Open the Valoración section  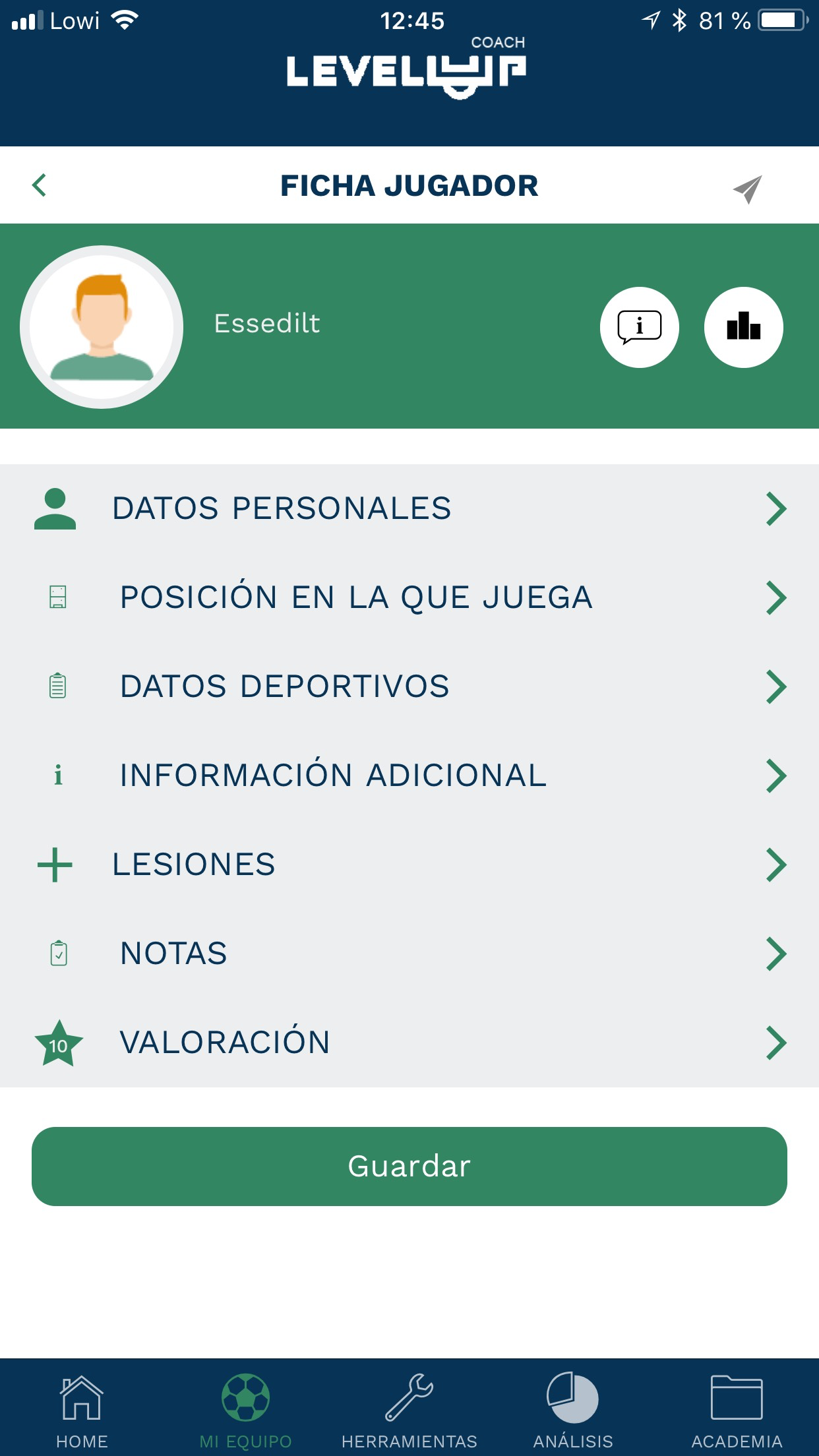[x=409, y=1043]
